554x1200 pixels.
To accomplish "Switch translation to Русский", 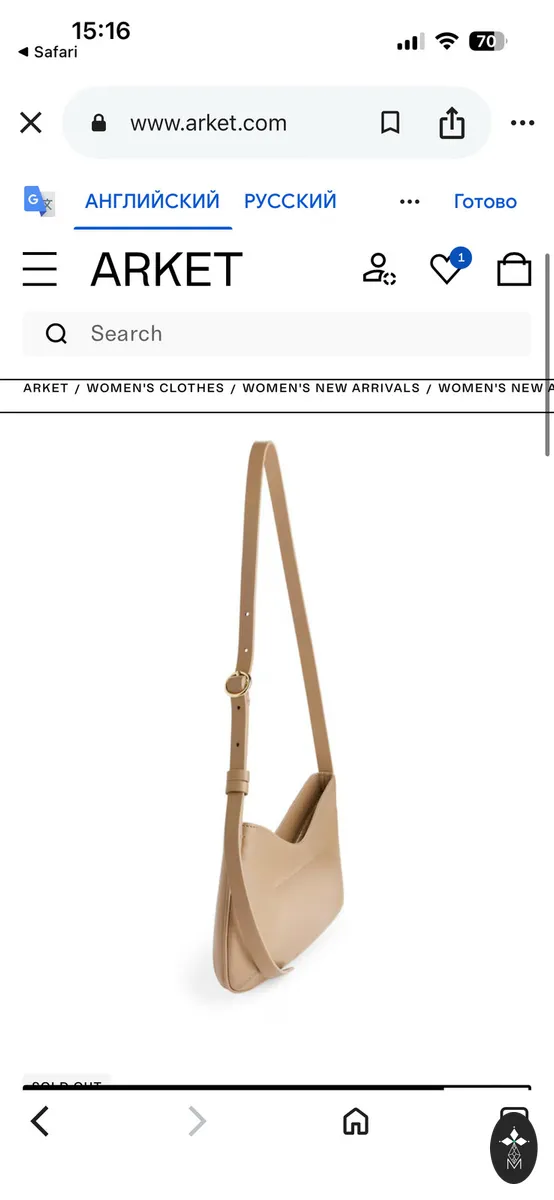I will (290, 201).
